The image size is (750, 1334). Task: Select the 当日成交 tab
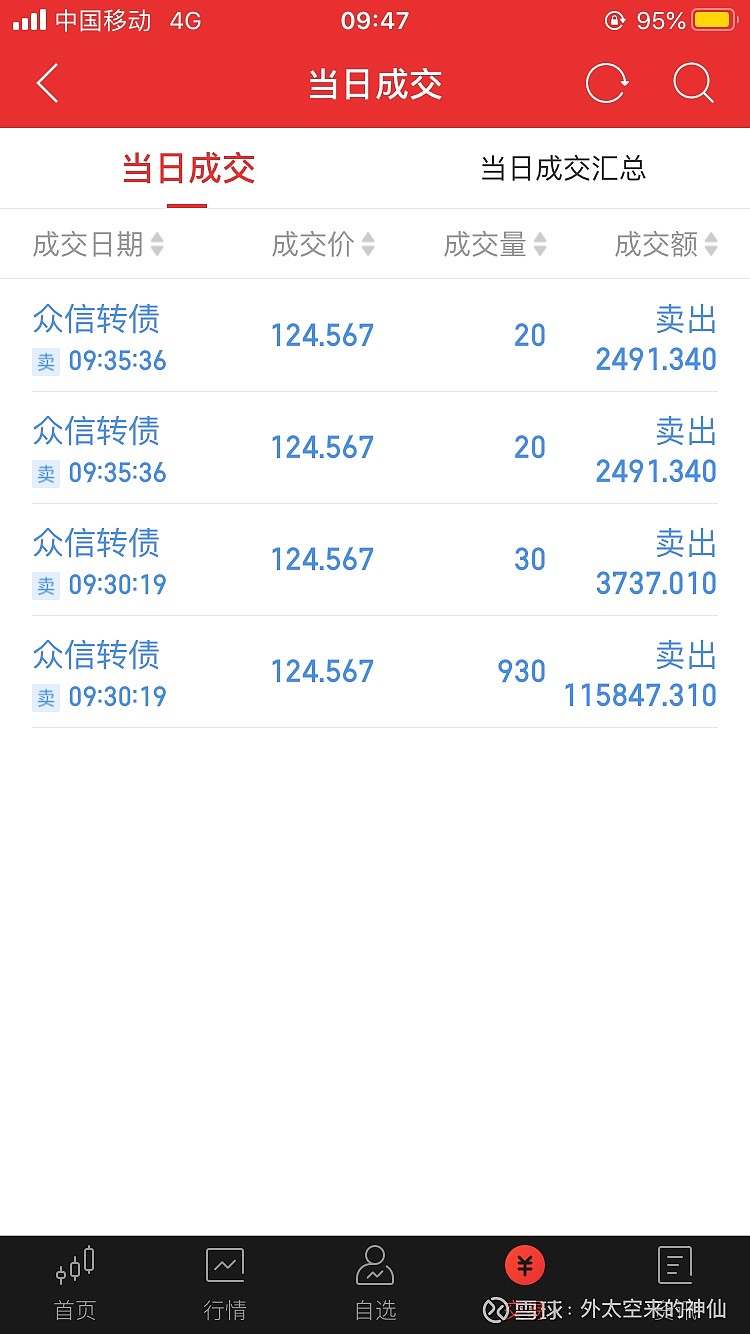click(188, 168)
